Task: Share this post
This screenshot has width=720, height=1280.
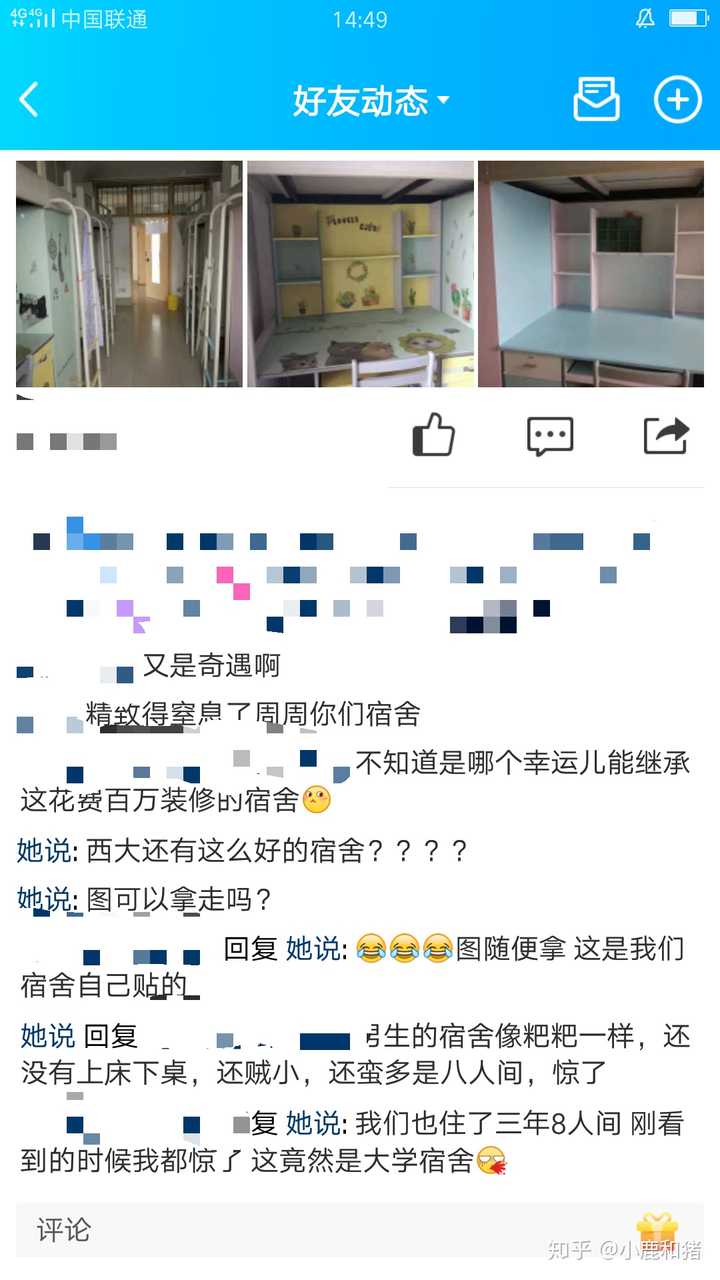Action: coord(666,435)
